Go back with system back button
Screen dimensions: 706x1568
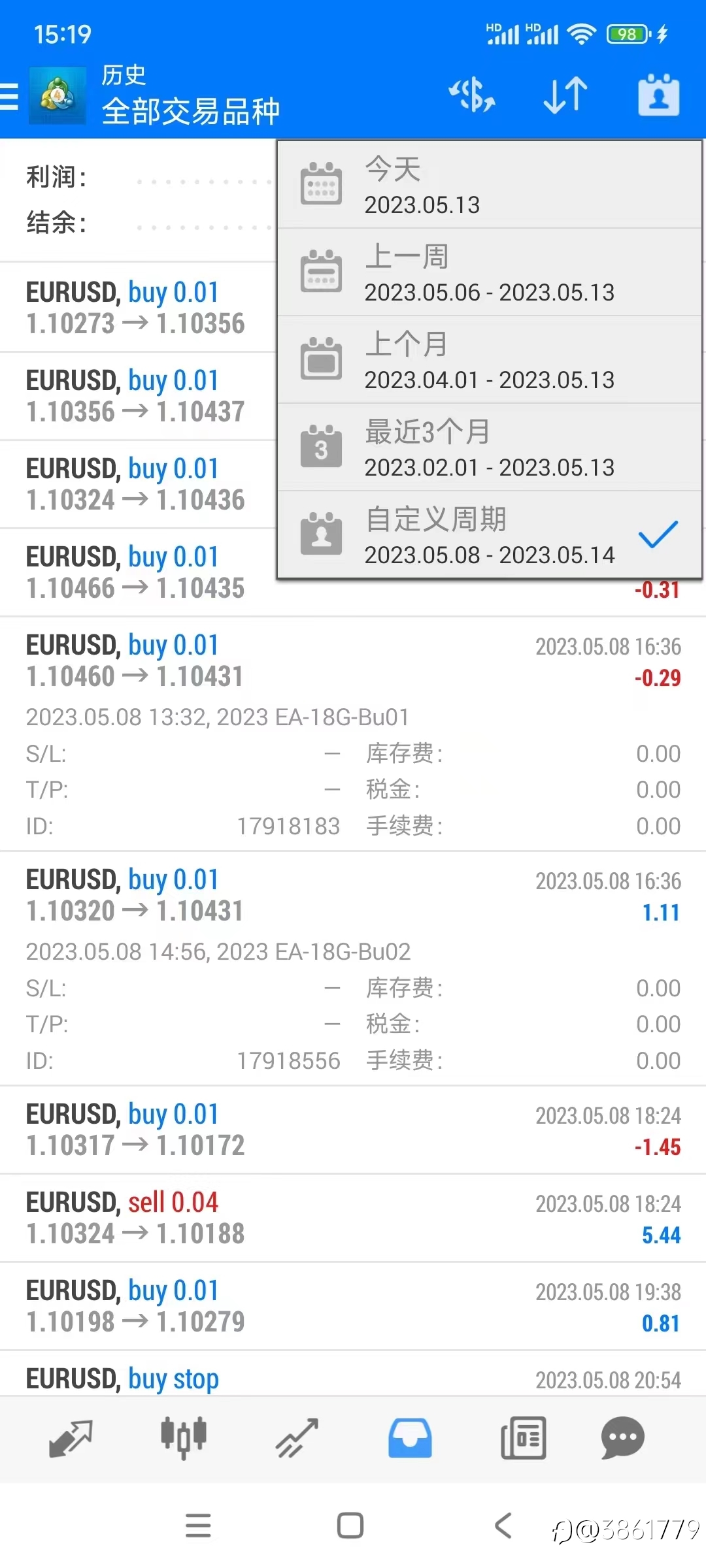[503, 1526]
